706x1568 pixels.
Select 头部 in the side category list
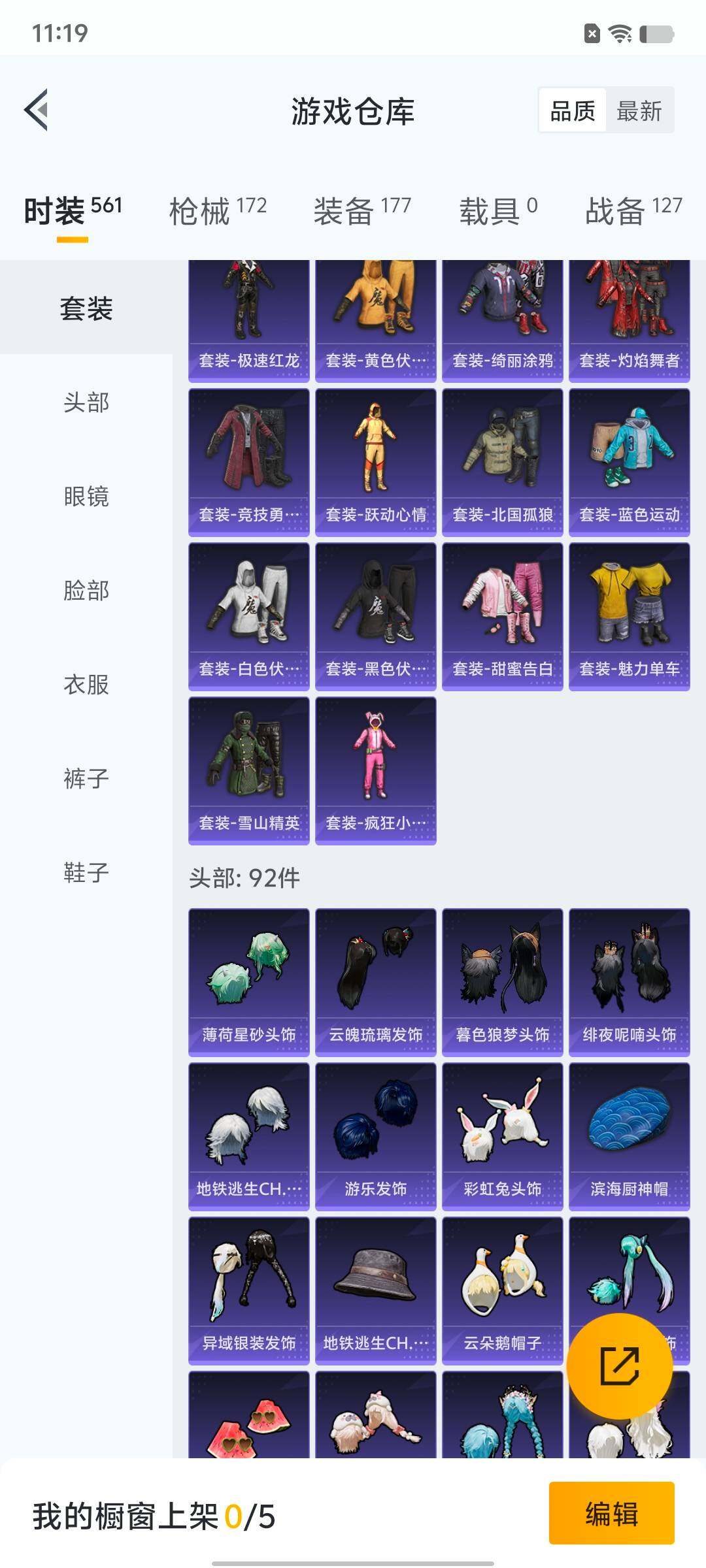[x=86, y=402]
